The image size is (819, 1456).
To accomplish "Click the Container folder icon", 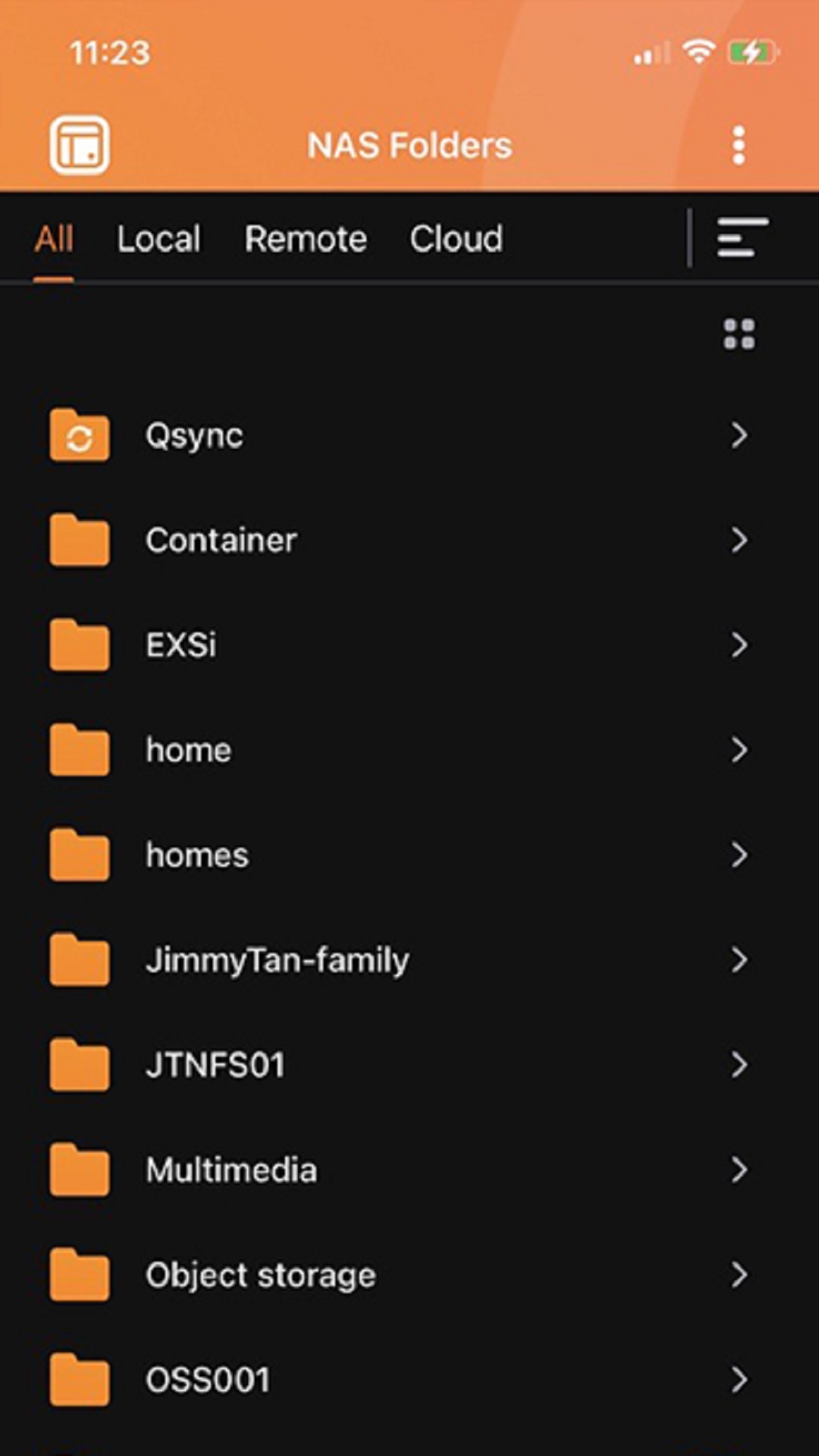I will (80, 541).
